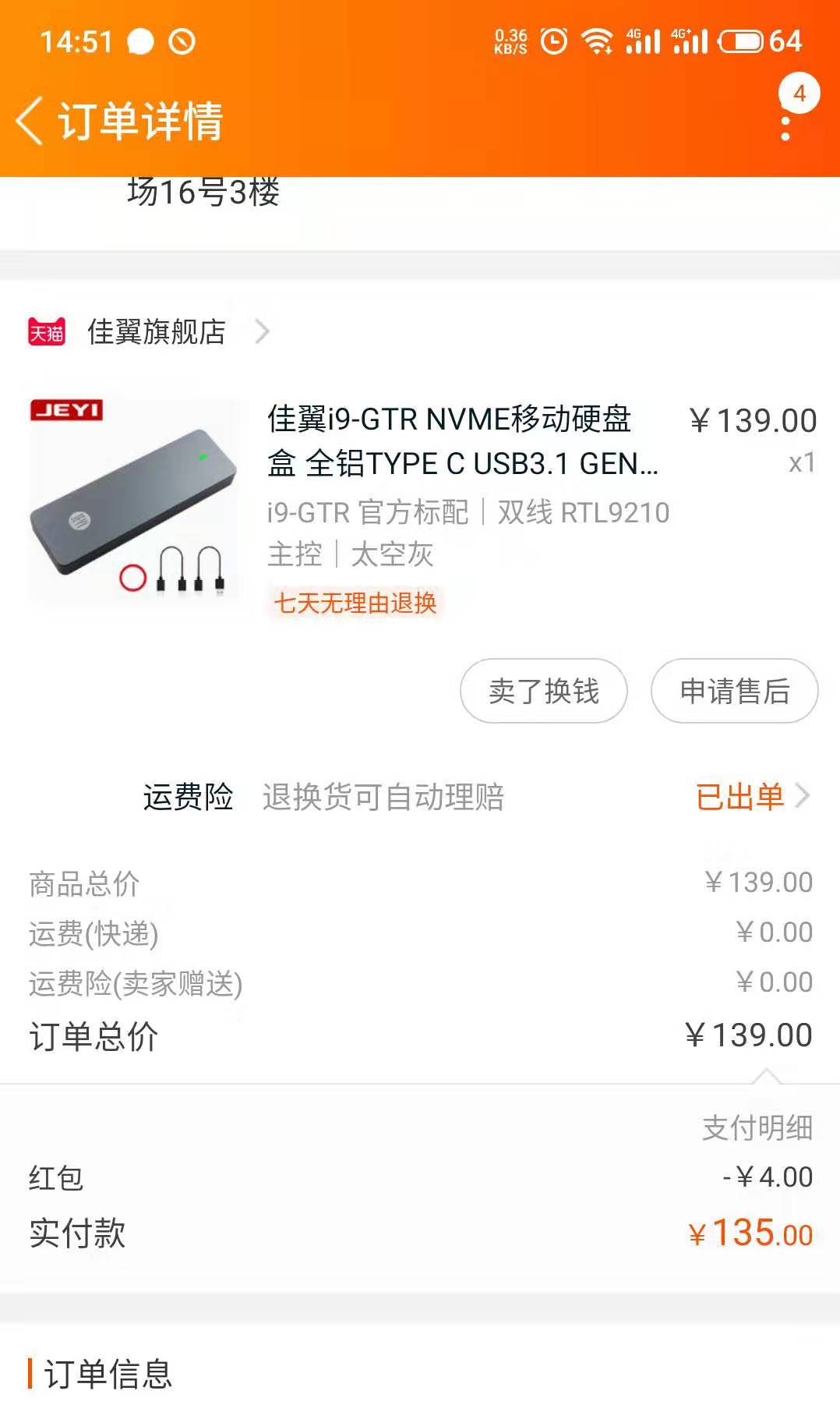The image size is (840, 1412).
Task: Open the 佳翼旗舰店 store page
Action: coord(156,332)
